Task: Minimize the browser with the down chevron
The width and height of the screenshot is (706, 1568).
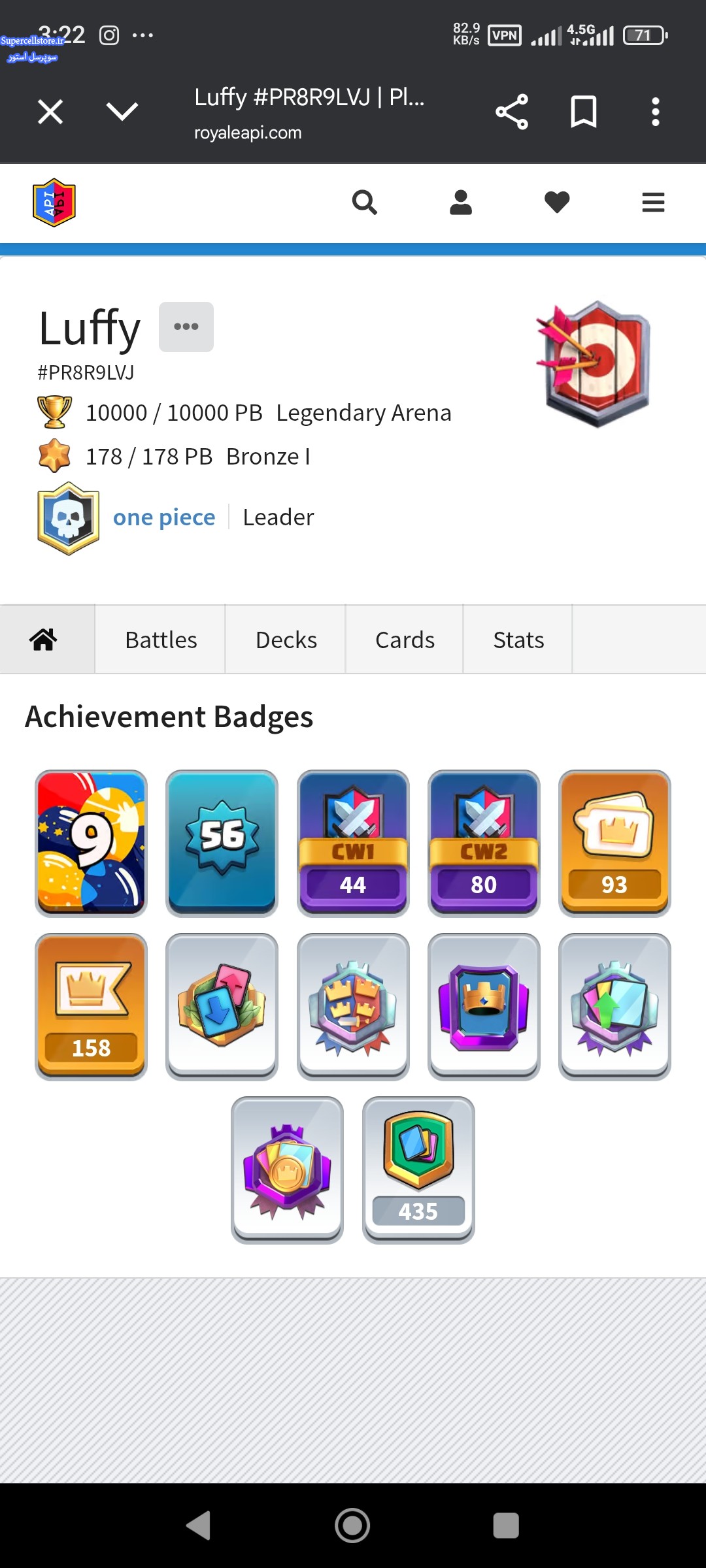Action: point(122,112)
